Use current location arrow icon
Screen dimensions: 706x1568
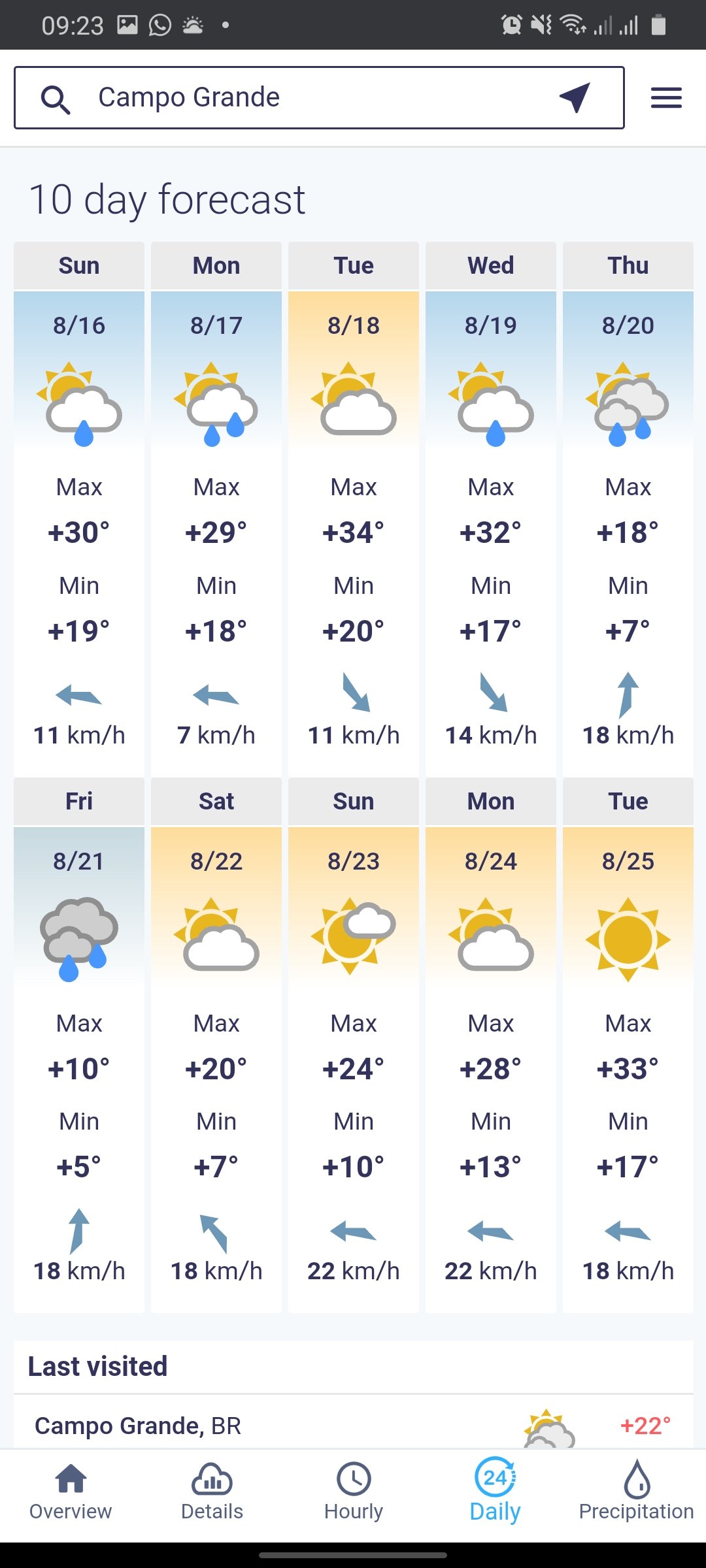tap(575, 98)
